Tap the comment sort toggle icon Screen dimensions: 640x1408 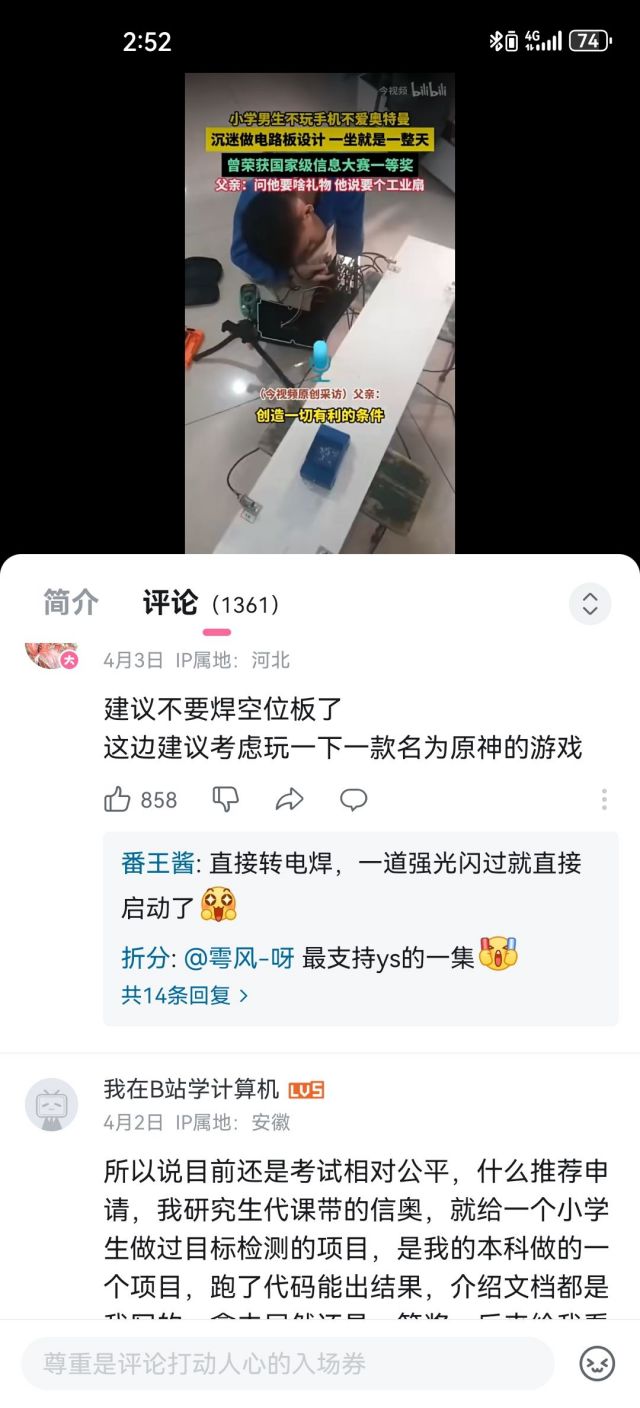[589, 604]
